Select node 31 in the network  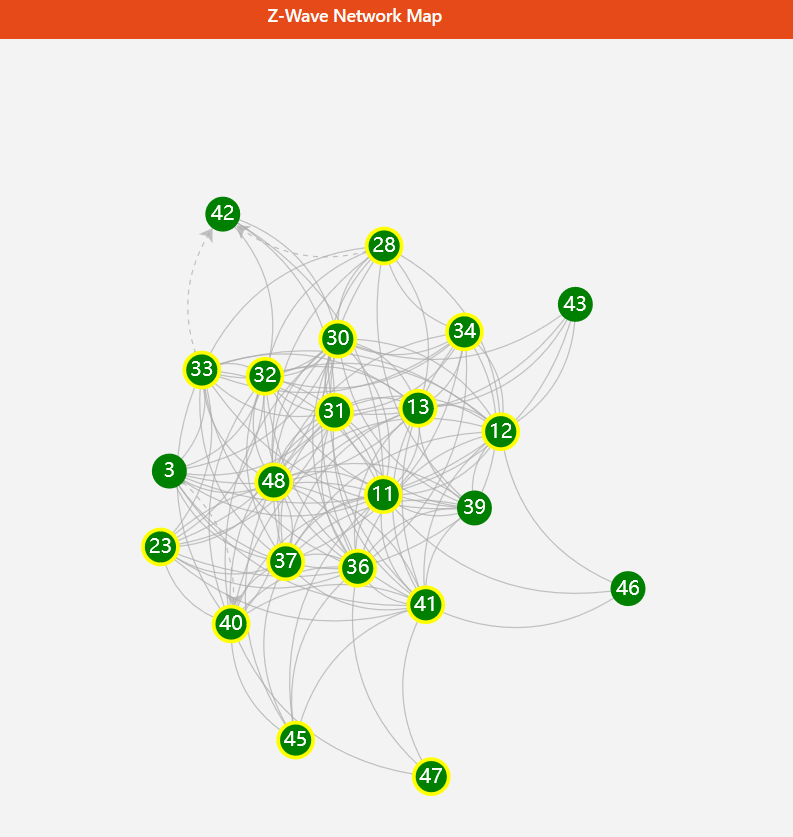(x=334, y=411)
